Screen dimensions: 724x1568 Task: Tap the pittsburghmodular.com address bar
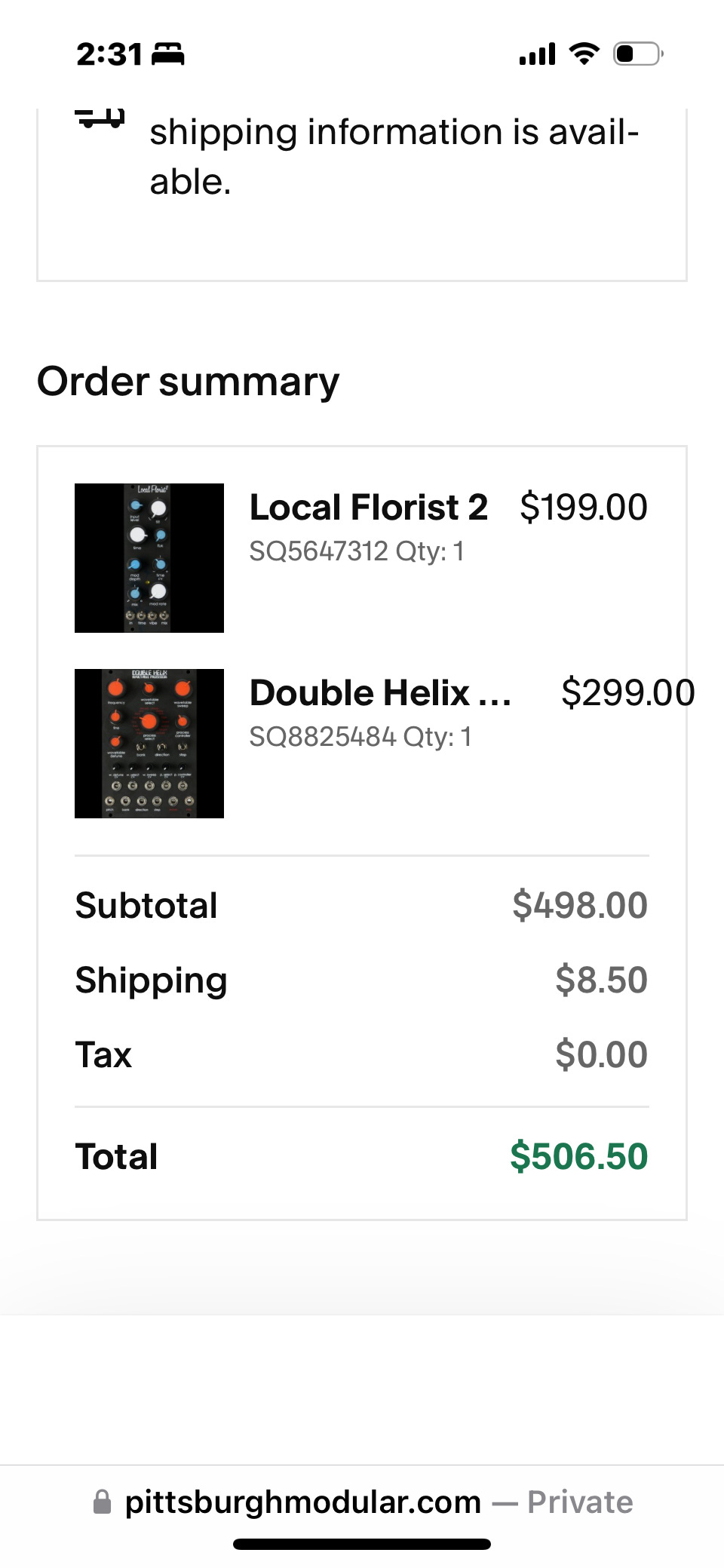click(302, 1501)
